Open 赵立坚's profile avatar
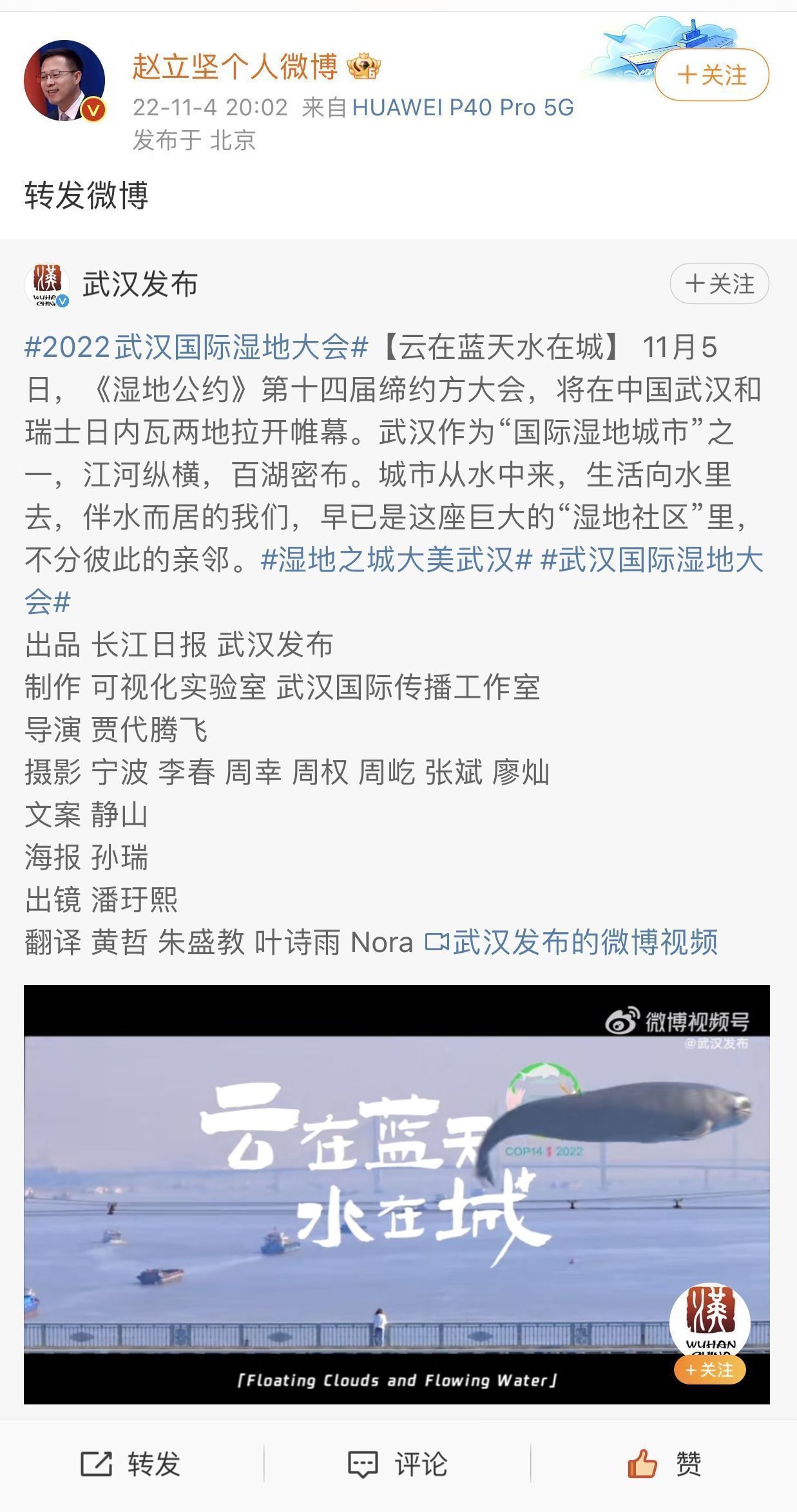This screenshot has width=797, height=1512. (x=64, y=81)
